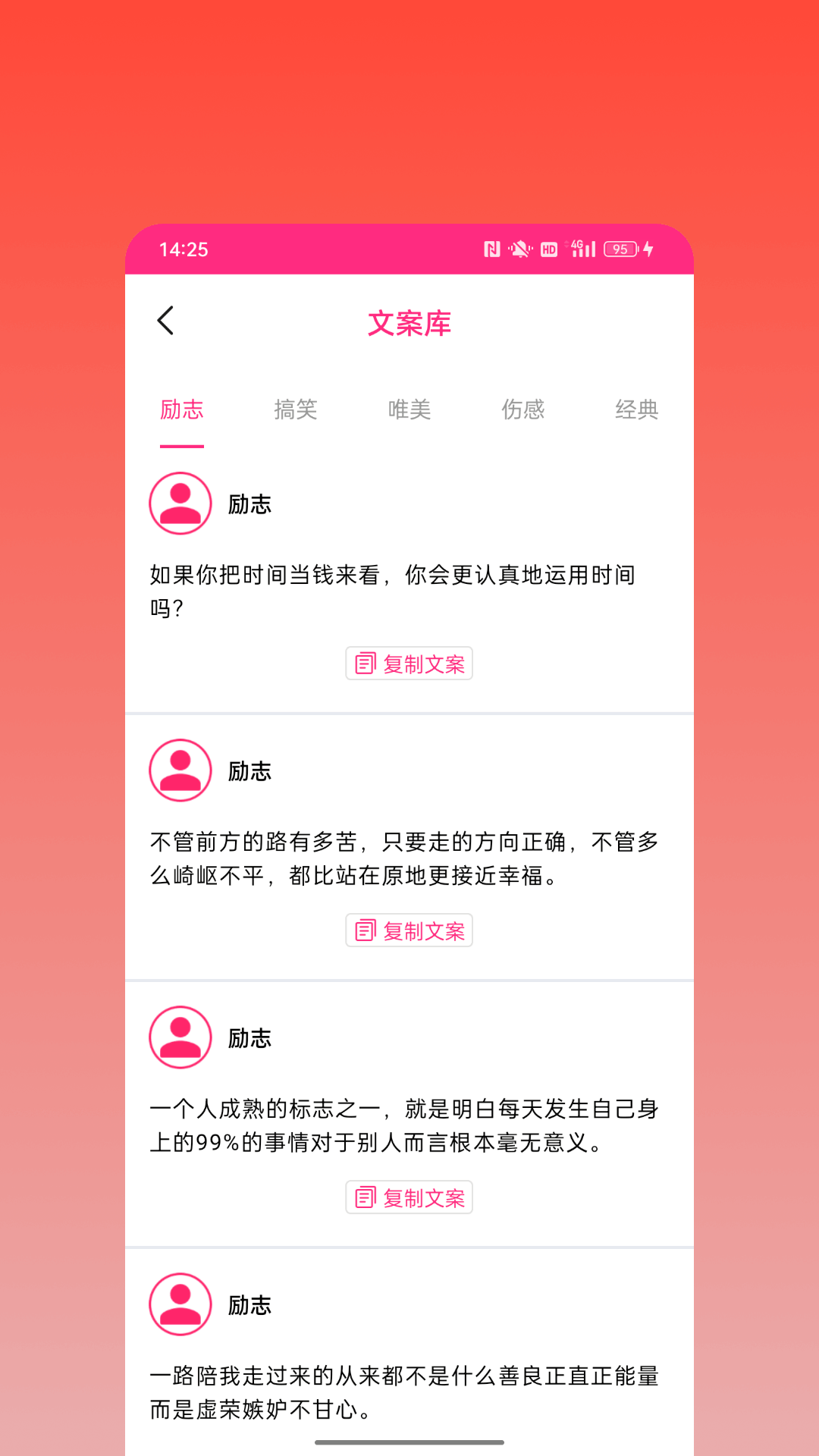This screenshot has width=819, height=1456.
Task: Tap the home gesture bar at the bottom
Action: [x=409, y=1443]
